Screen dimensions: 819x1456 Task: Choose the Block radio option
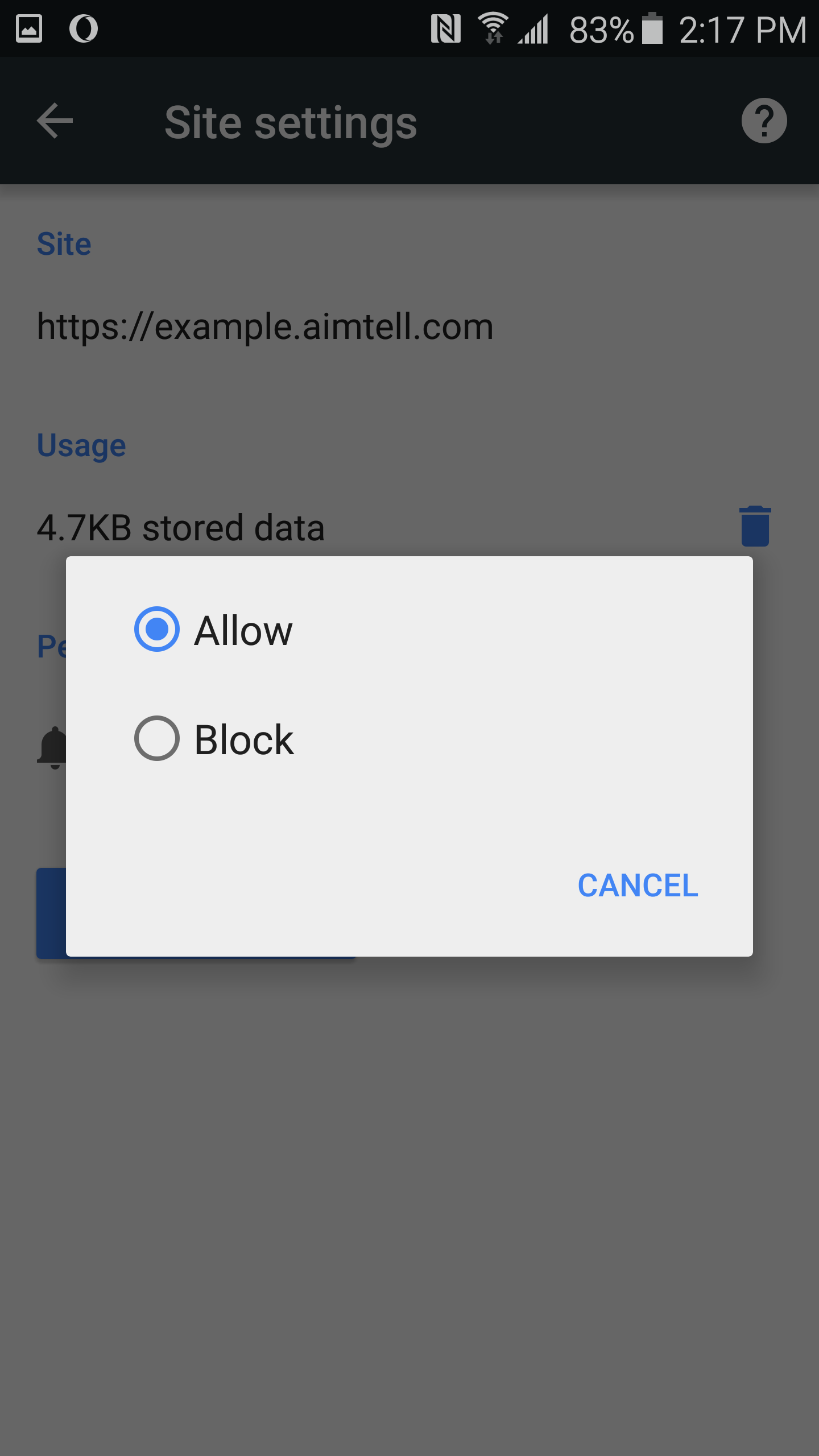[157, 738]
